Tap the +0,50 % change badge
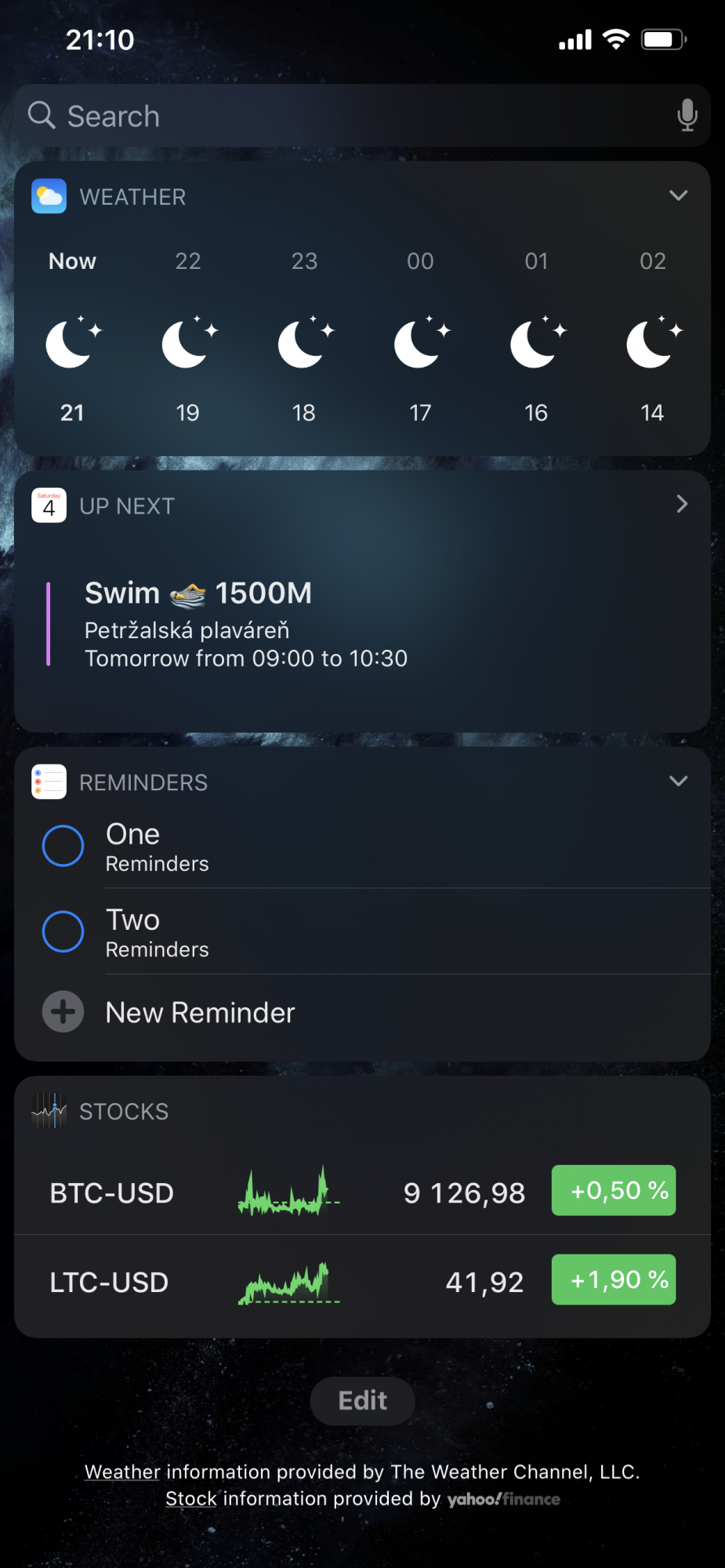 (x=613, y=1190)
